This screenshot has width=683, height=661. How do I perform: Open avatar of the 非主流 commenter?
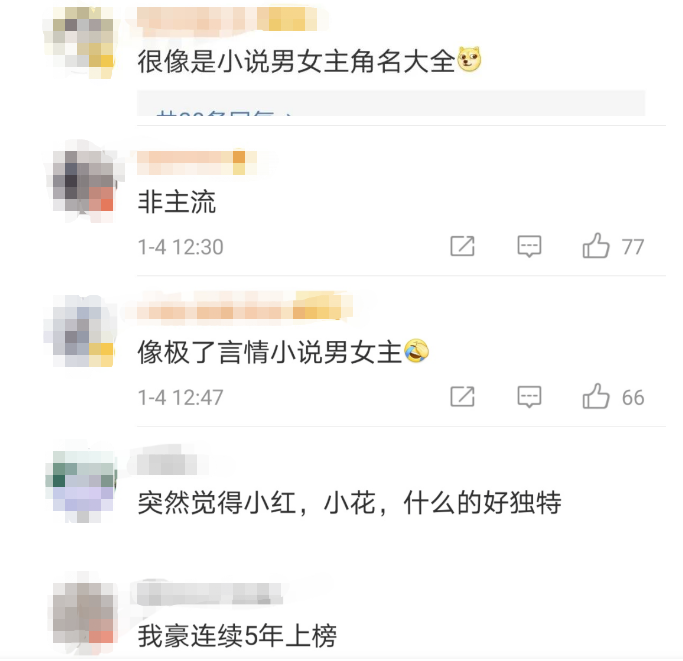[84, 185]
